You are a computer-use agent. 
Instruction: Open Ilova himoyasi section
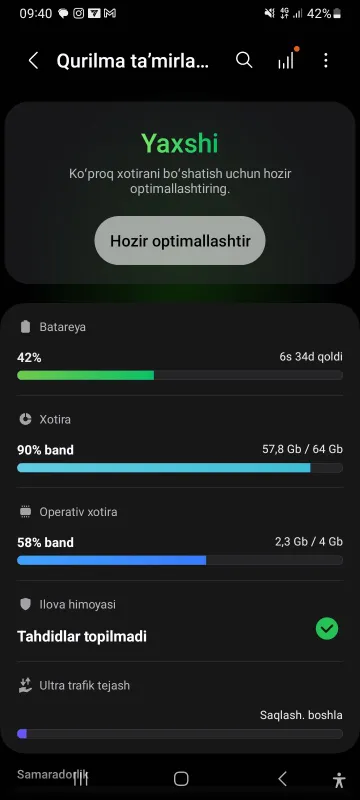coord(180,621)
